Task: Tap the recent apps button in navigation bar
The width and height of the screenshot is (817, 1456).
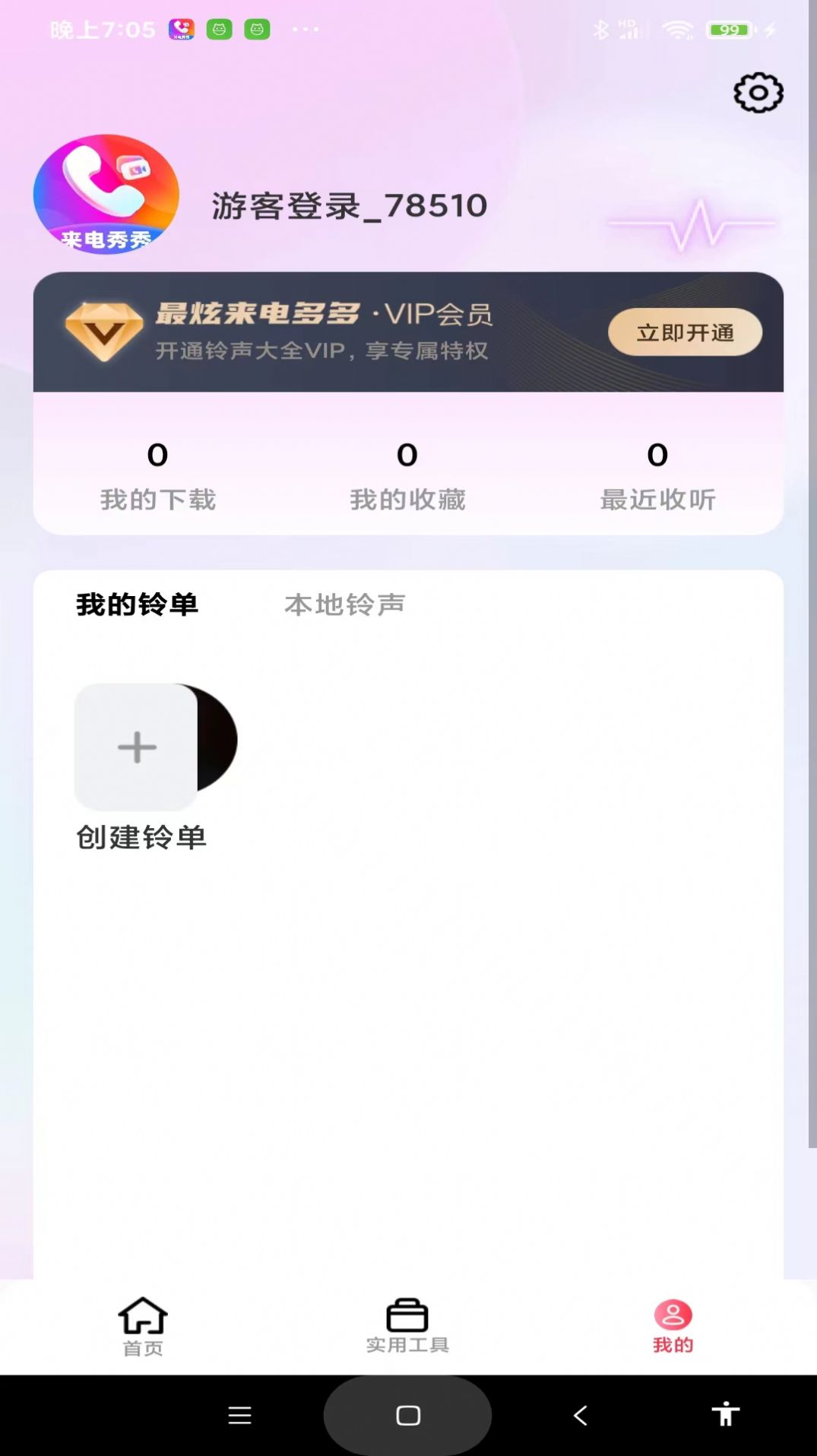Action: pyautogui.click(x=239, y=1415)
